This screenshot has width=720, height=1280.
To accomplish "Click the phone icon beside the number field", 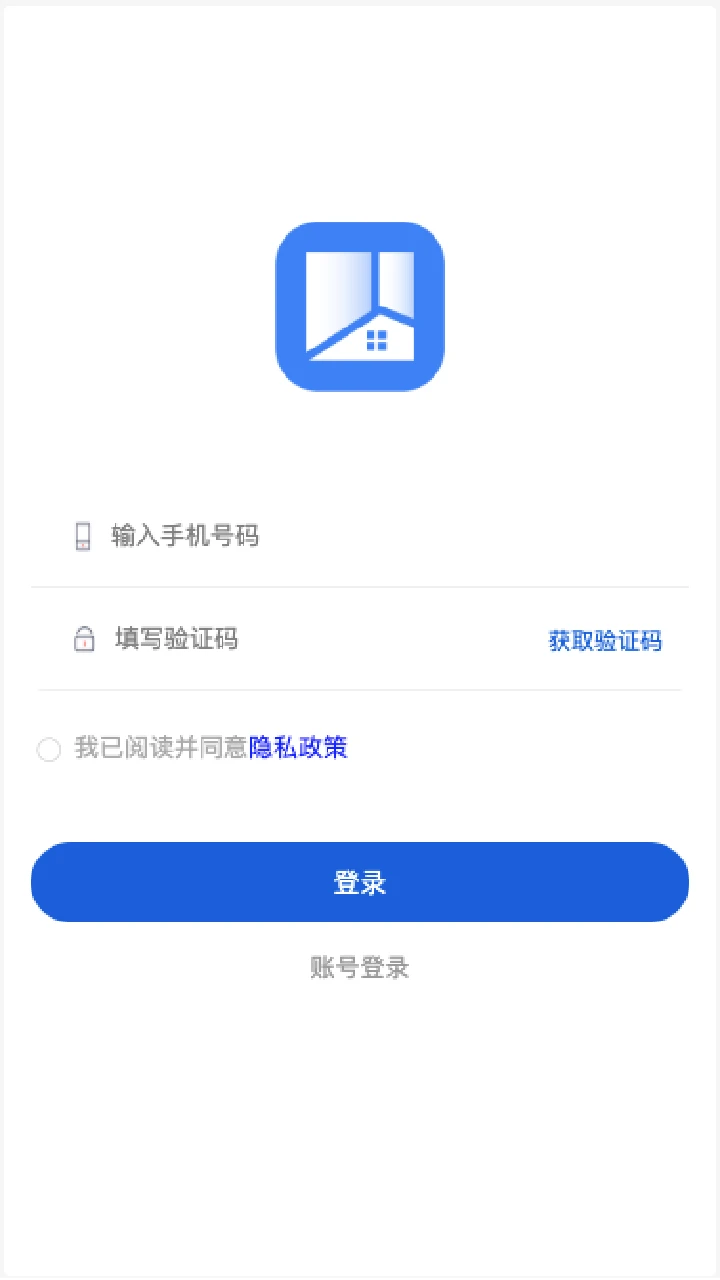I will click(x=83, y=535).
